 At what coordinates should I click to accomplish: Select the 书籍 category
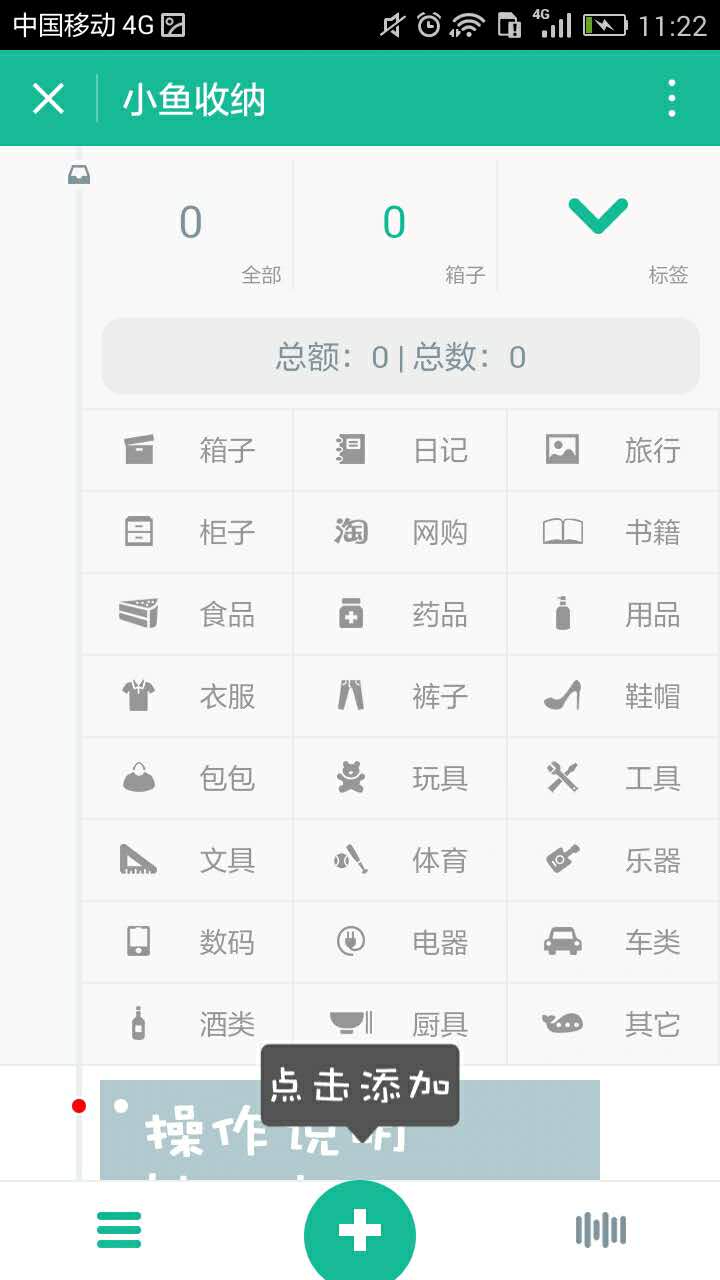pos(613,533)
